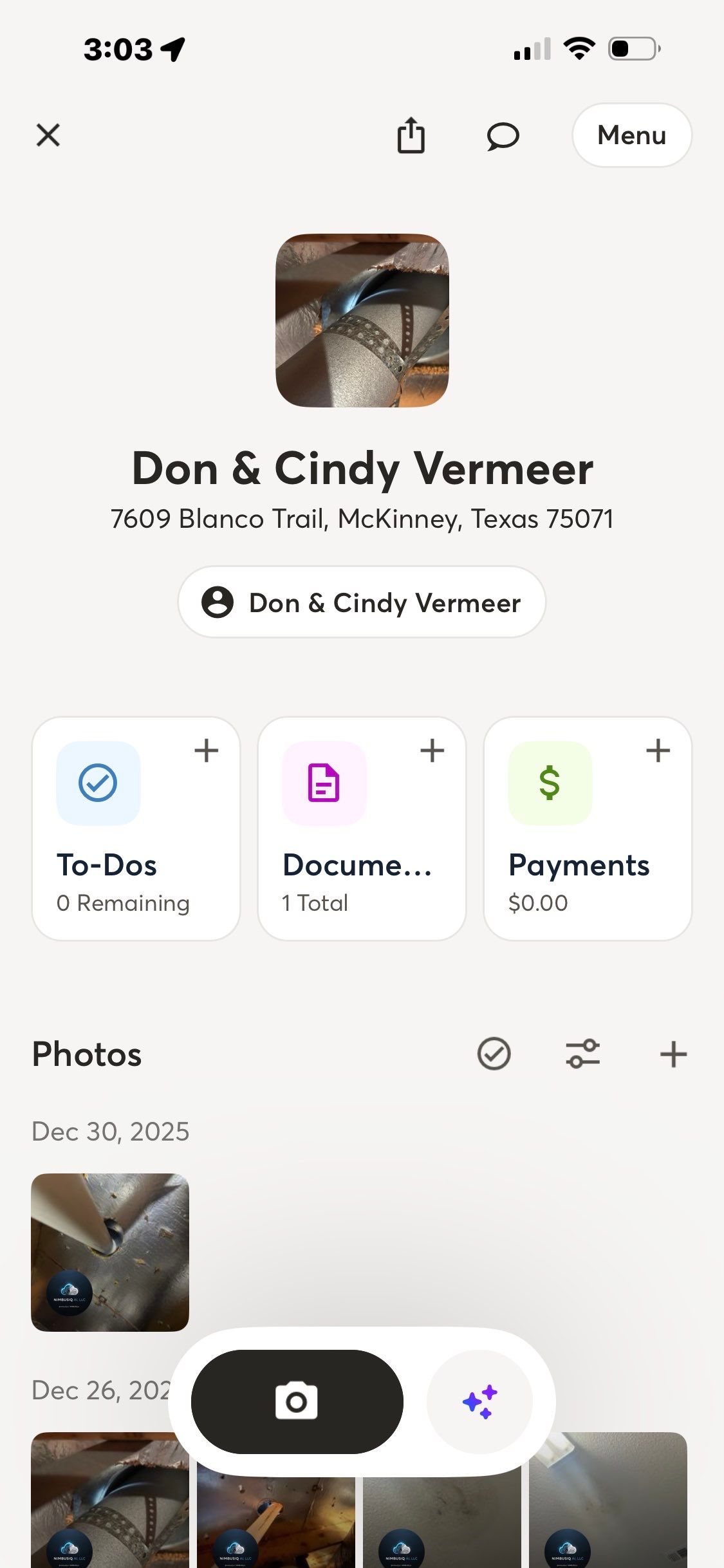Add a new document with the plus
The height and width of the screenshot is (1568, 724).
432,751
